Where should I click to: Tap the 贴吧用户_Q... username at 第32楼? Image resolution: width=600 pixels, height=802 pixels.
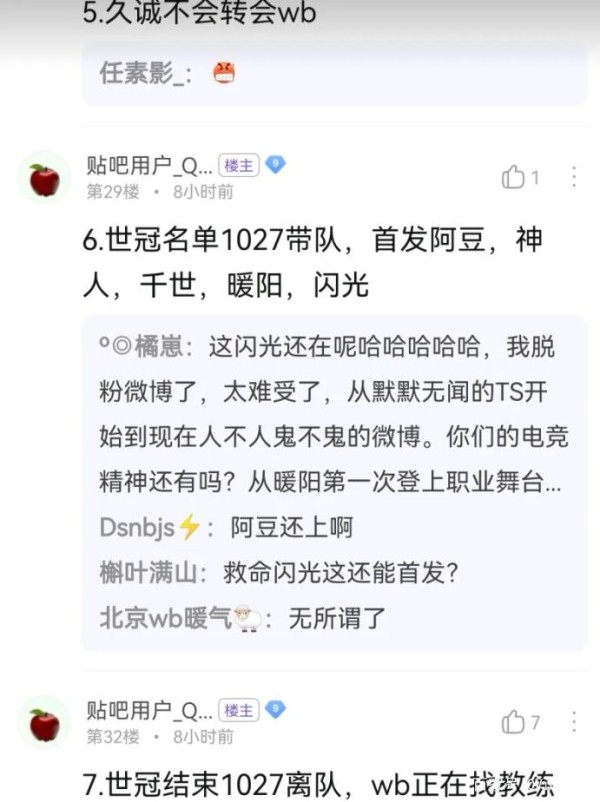point(149,711)
